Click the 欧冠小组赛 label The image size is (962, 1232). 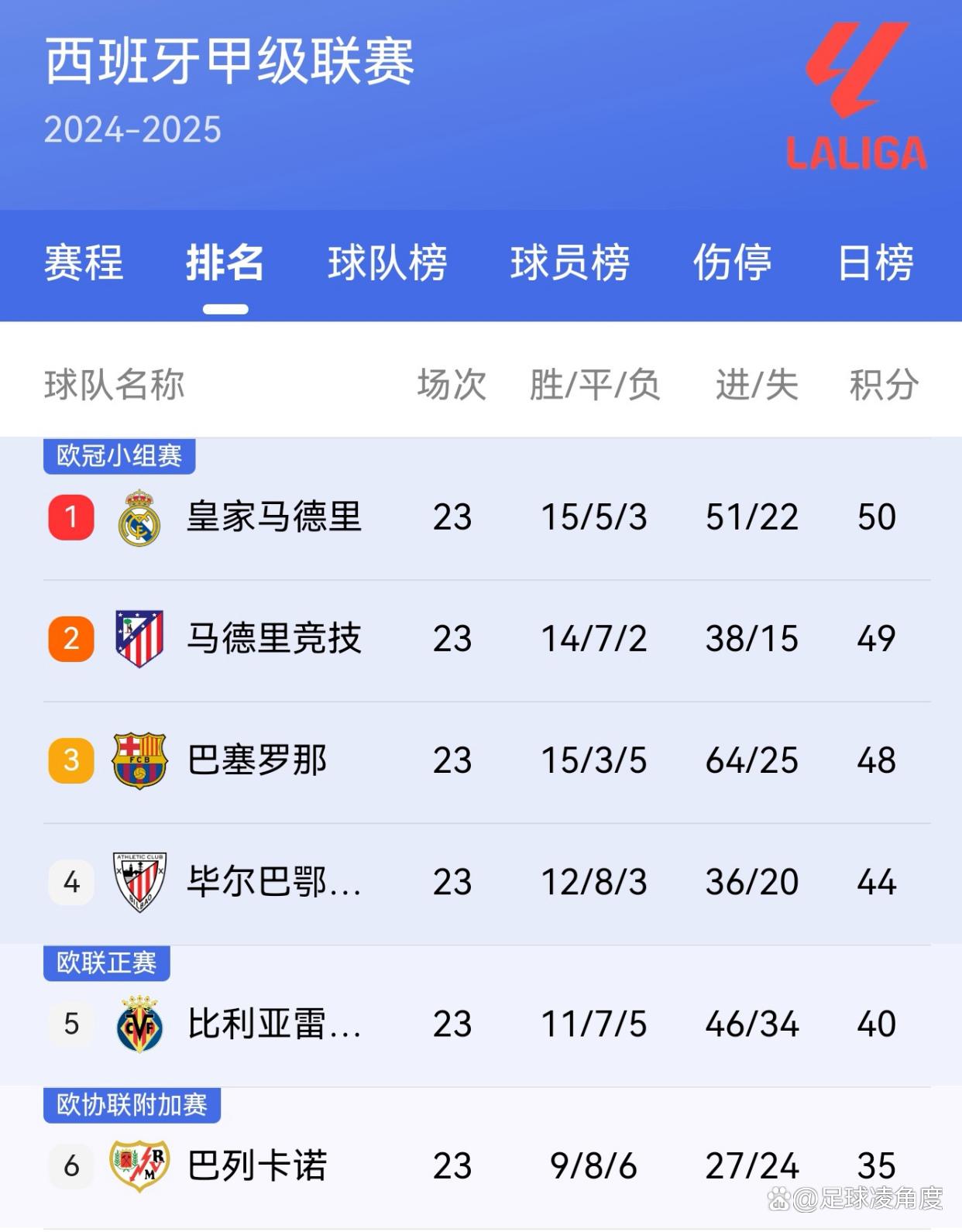tap(120, 456)
